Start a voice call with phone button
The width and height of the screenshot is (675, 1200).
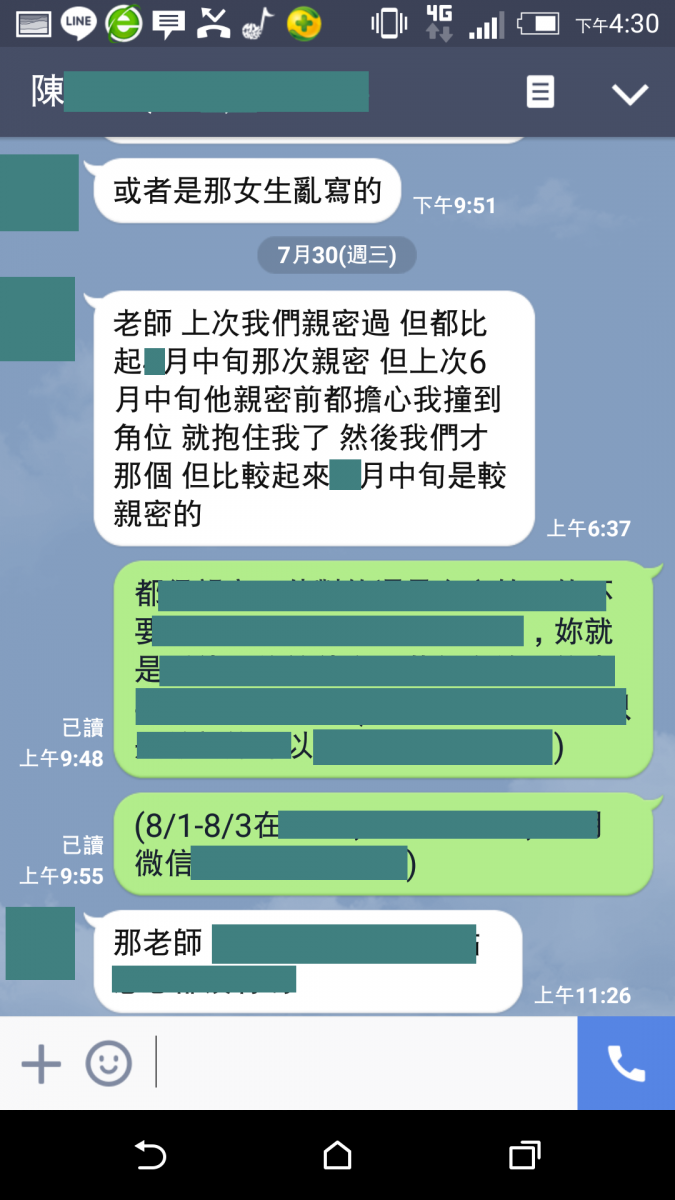626,1063
